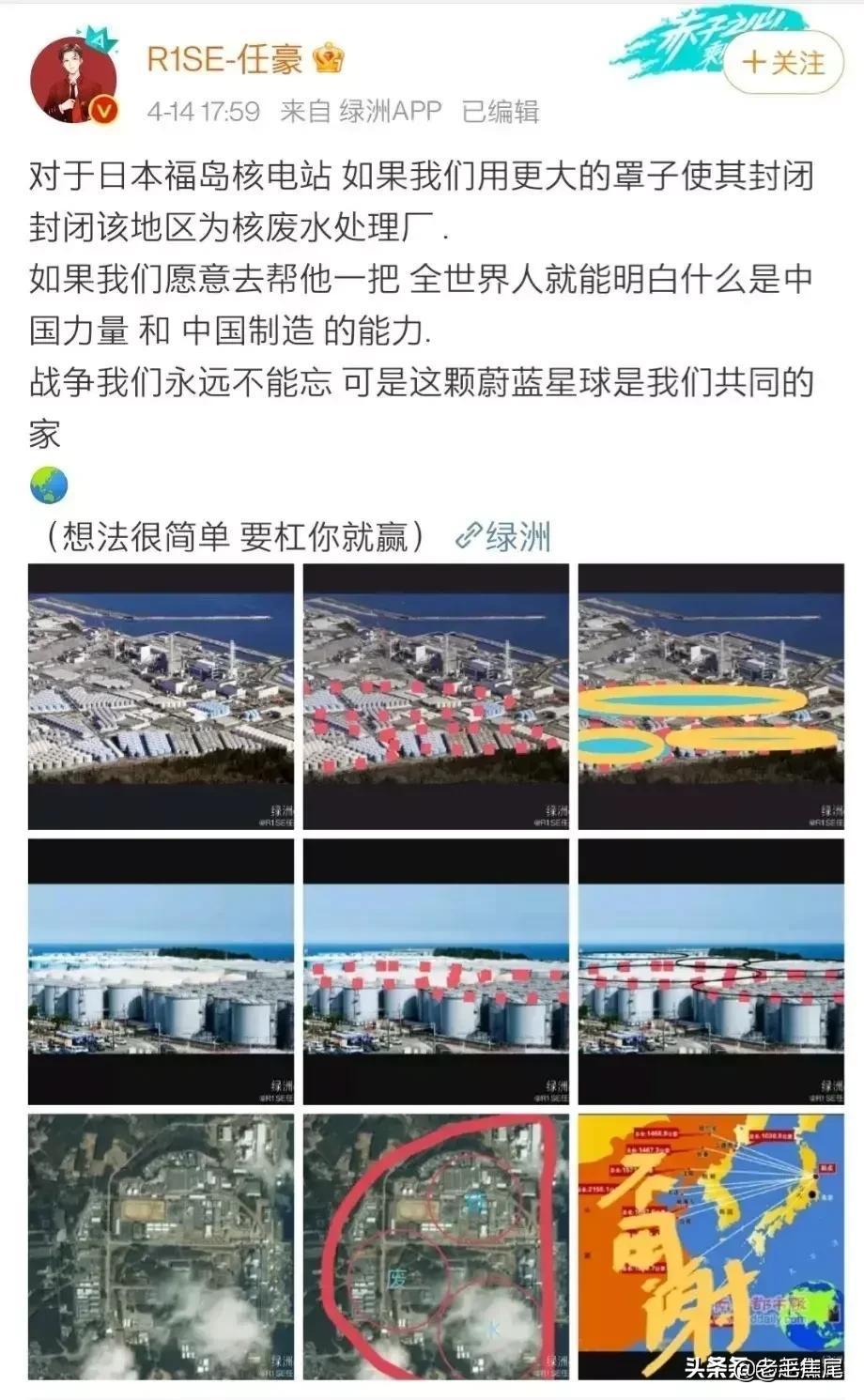Open R1SE-任豪's profile avatar

[x=74, y=81]
